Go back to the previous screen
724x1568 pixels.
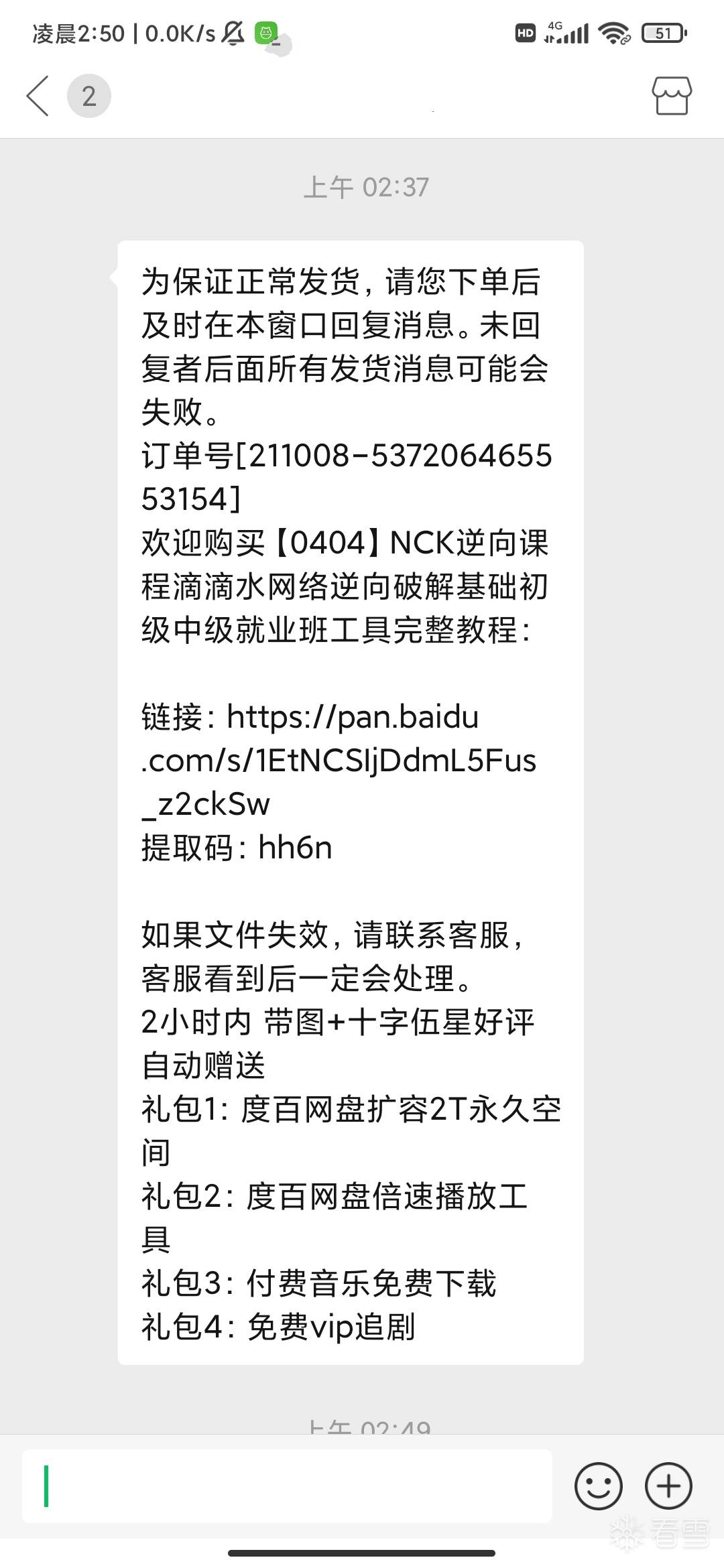[x=38, y=96]
